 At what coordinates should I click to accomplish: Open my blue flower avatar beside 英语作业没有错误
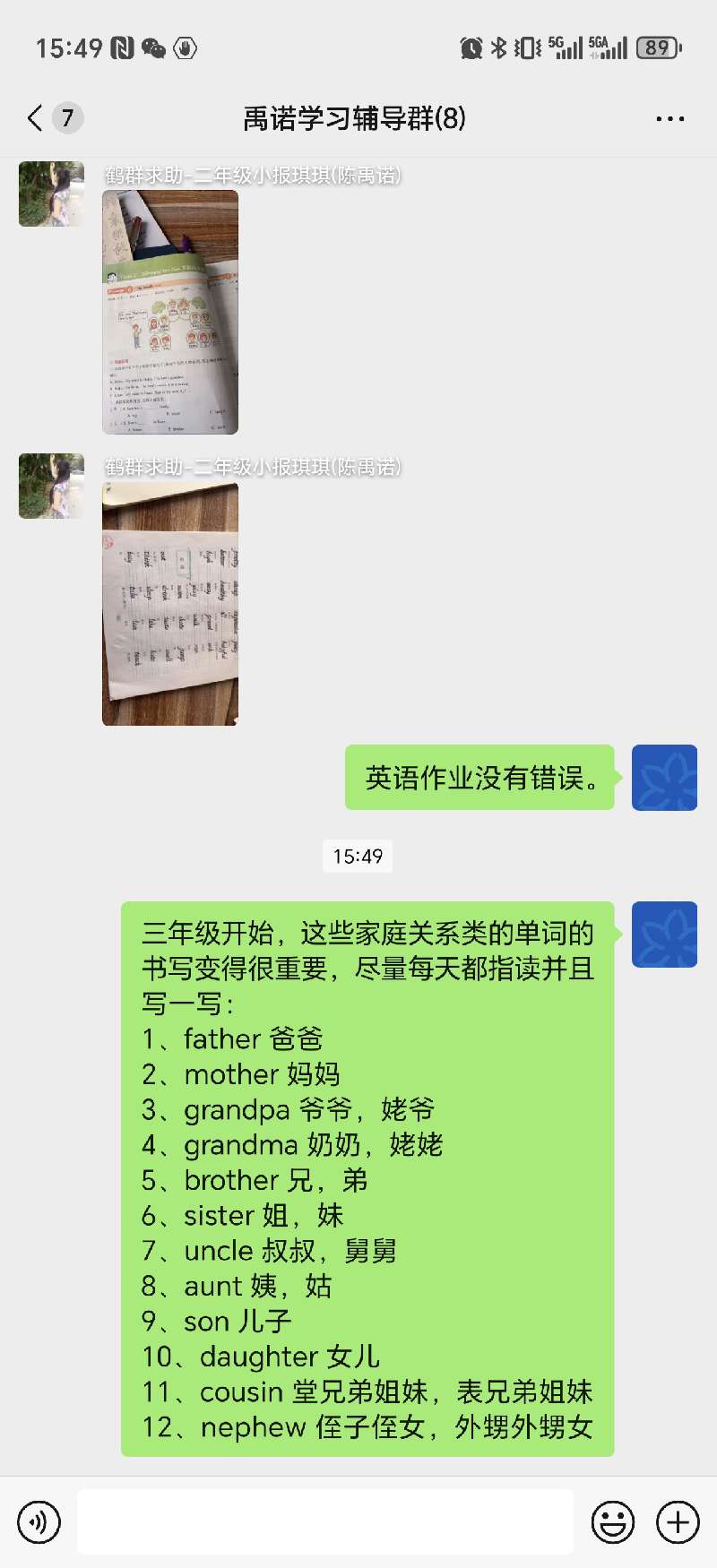(x=664, y=778)
